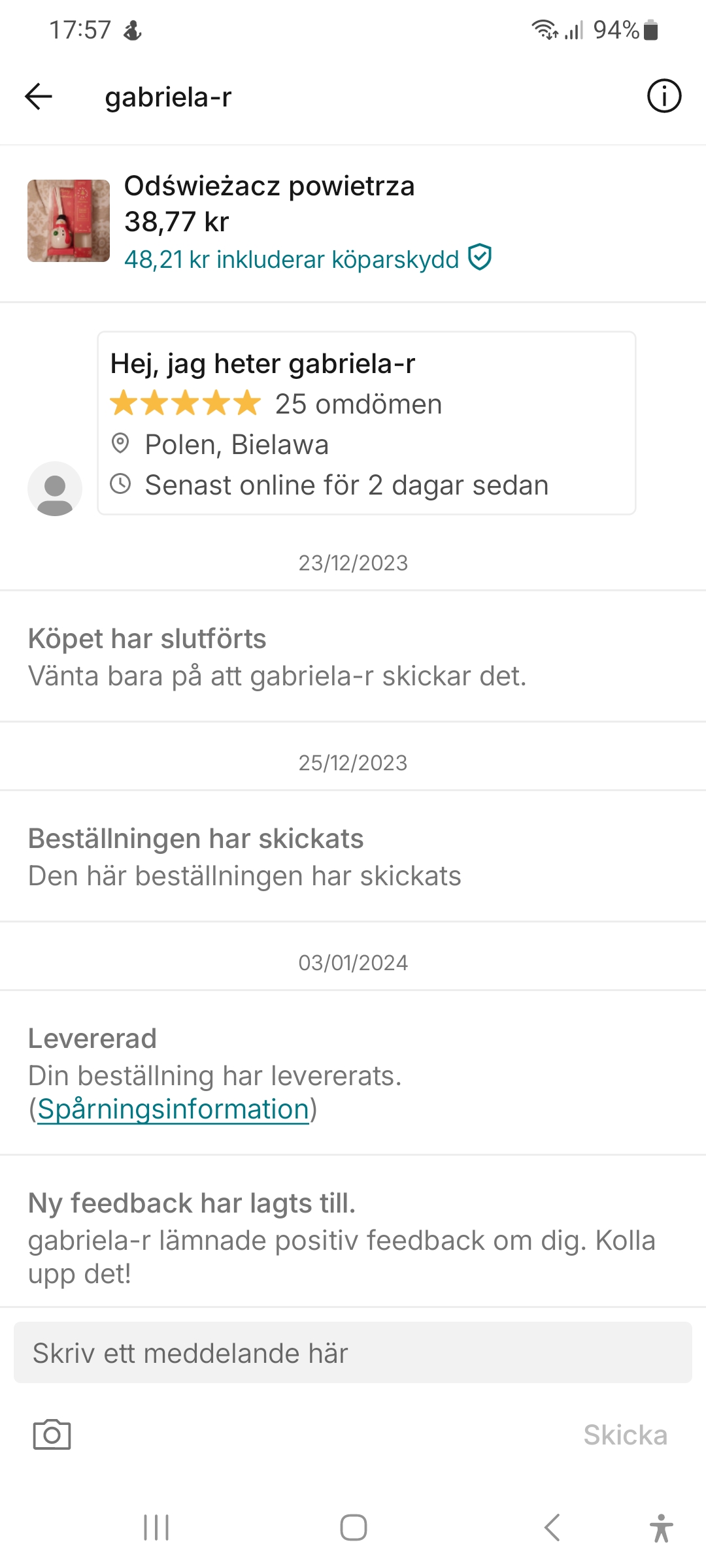Viewport: 706px width, 1568px height.
Task: Open recent apps from navigation bar
Action: point(156,1527)
